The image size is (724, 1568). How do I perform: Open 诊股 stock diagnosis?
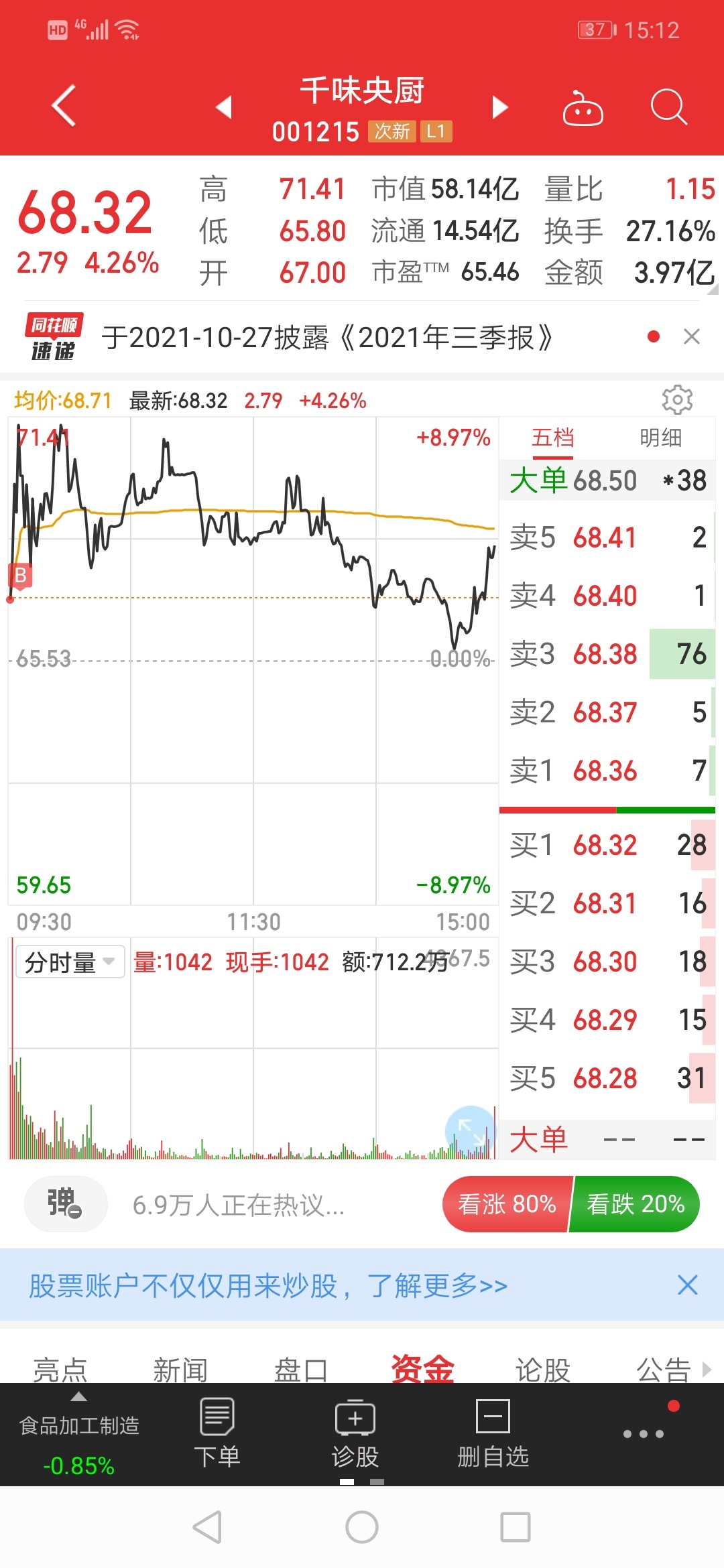355,1433
